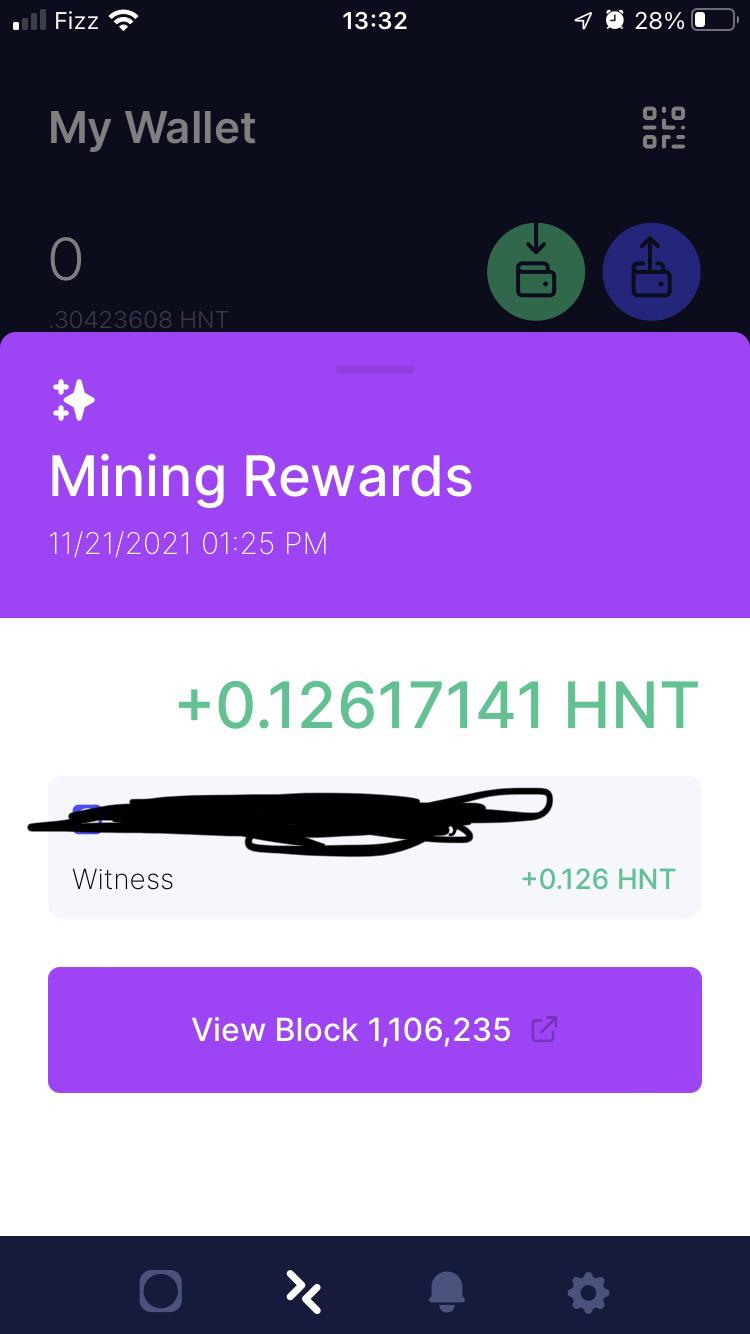
Task: View Block 1,106,235 in explorer
Action: click(x=375, y=1029)
